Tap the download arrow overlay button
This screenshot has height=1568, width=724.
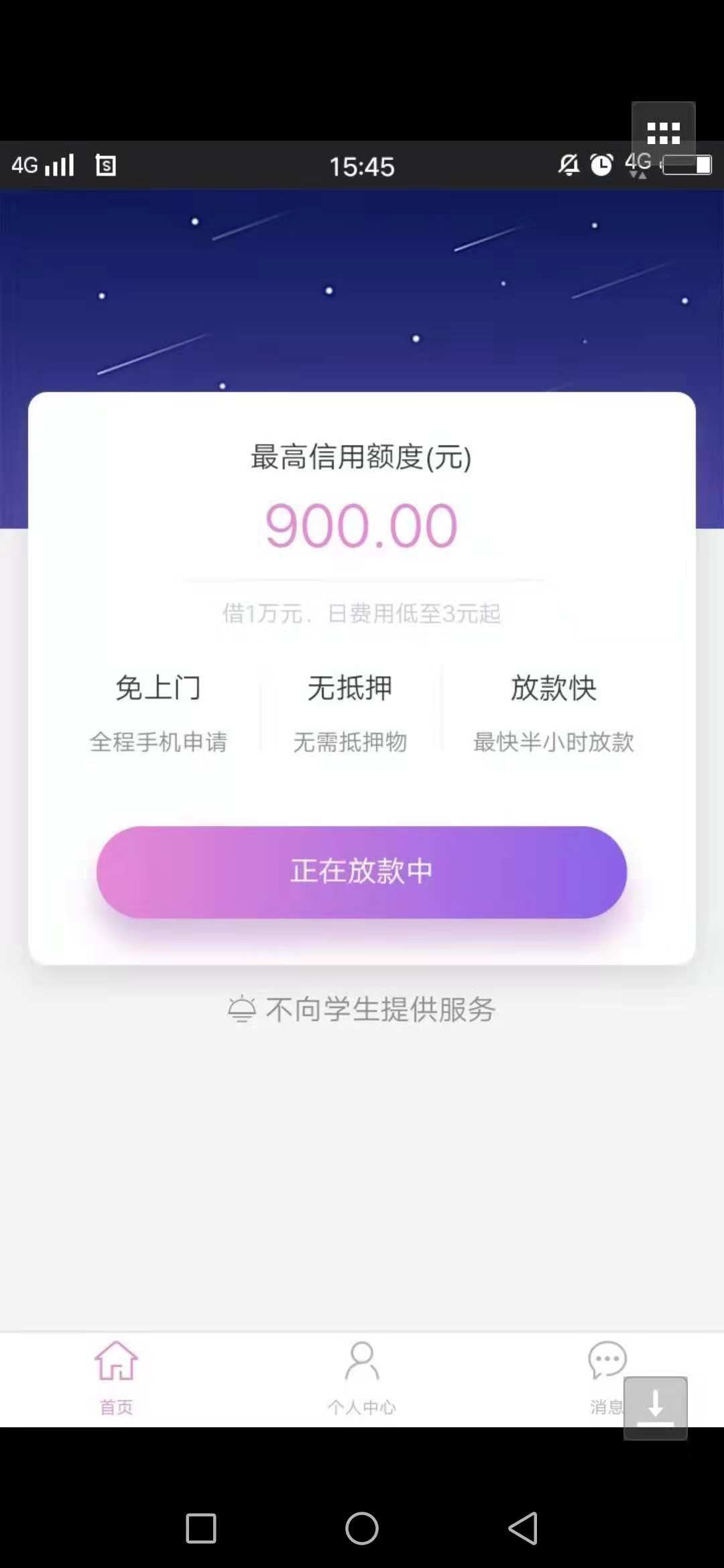pos(656,1408)
